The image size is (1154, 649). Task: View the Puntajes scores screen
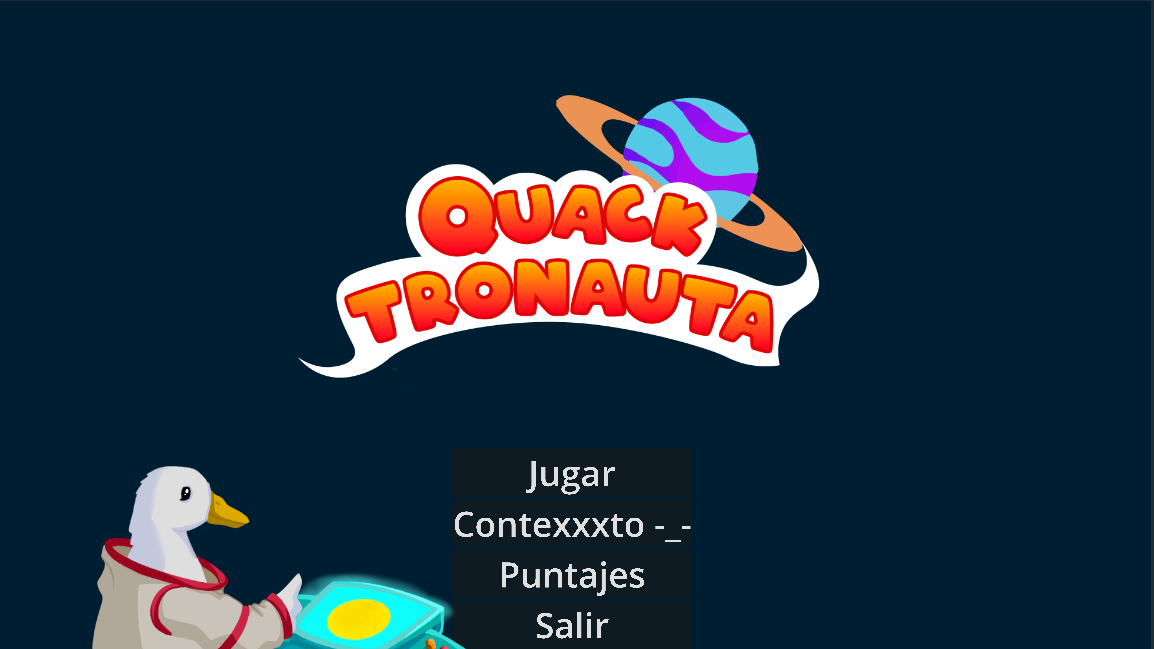571,575
